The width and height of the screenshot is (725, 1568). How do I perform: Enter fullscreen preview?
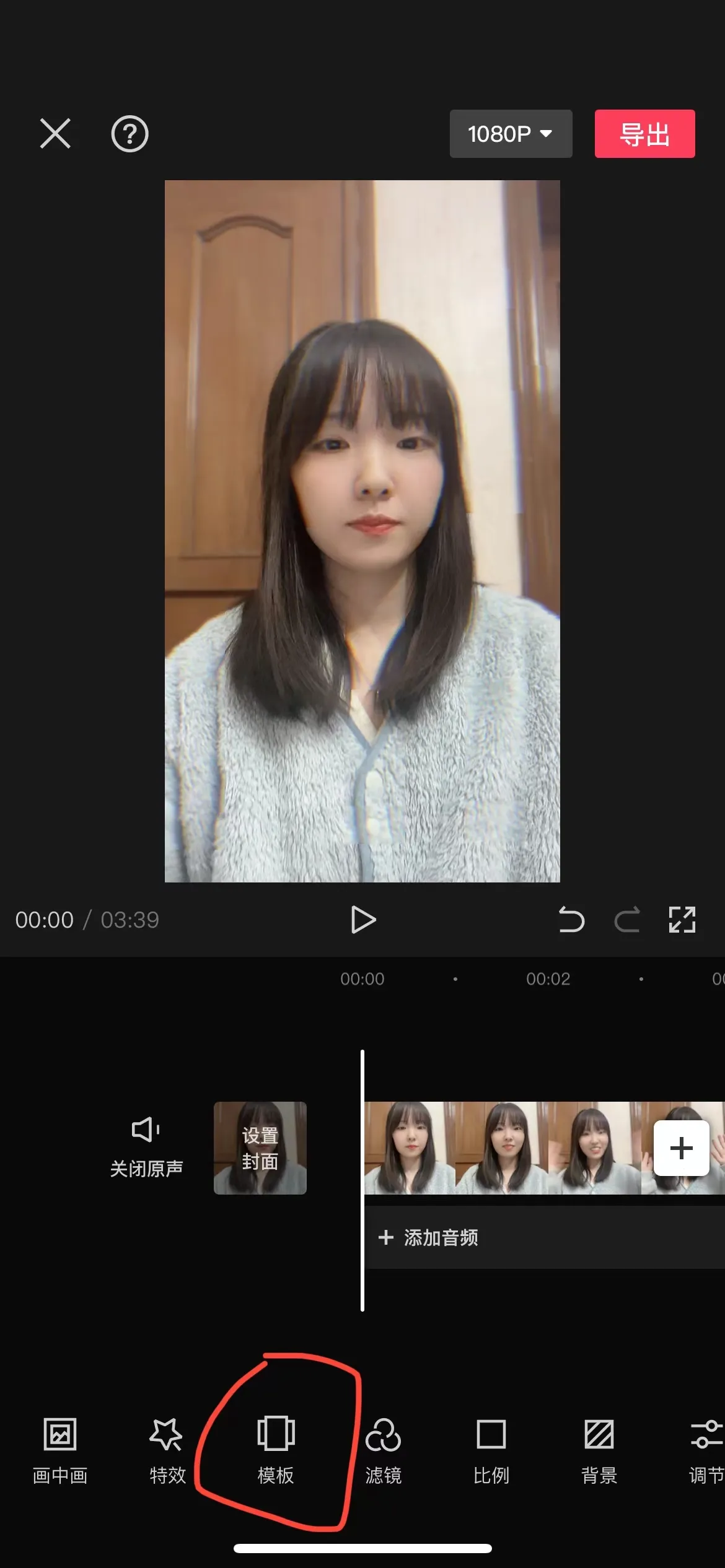pyautogui.click(x=682, y=920)
